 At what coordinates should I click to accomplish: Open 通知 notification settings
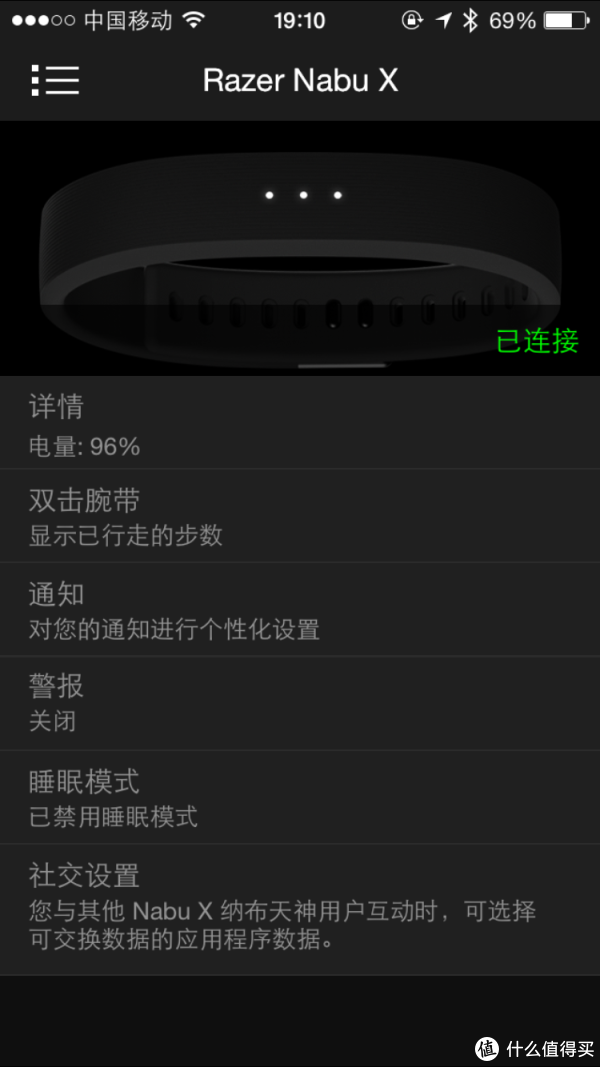pyautogui.click(x=300, y=610)
